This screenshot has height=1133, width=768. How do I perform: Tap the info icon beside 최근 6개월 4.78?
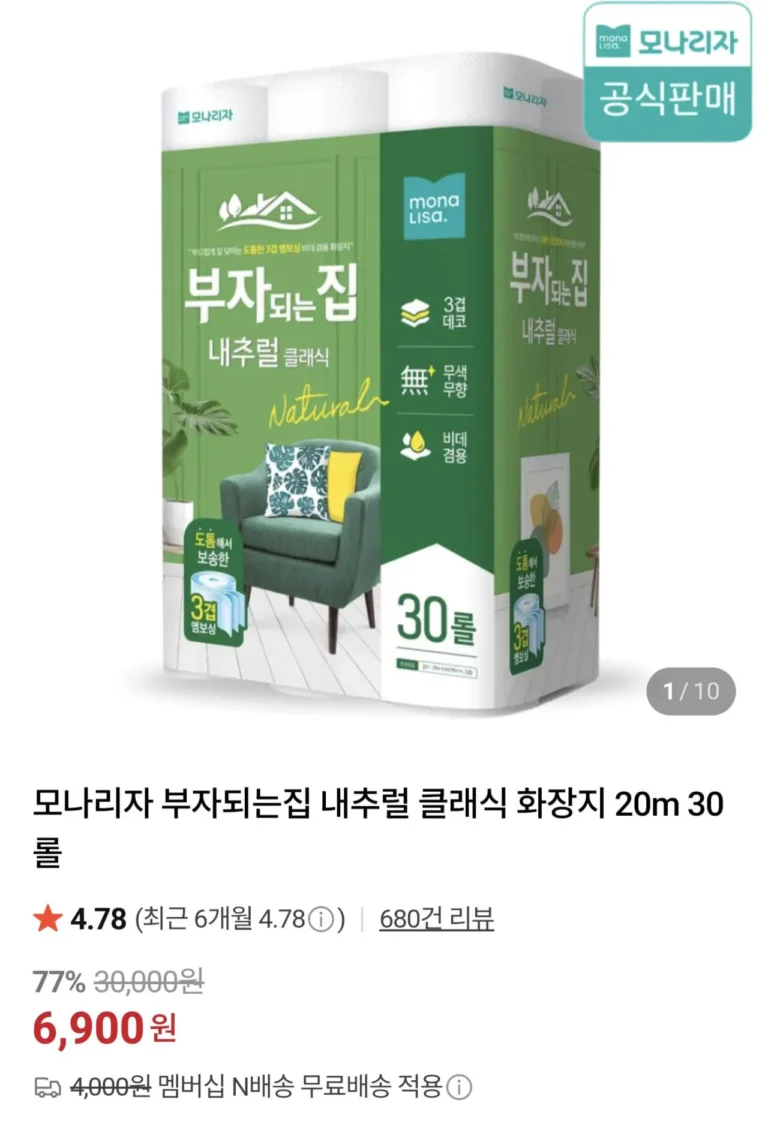click(x=321, y=919)
